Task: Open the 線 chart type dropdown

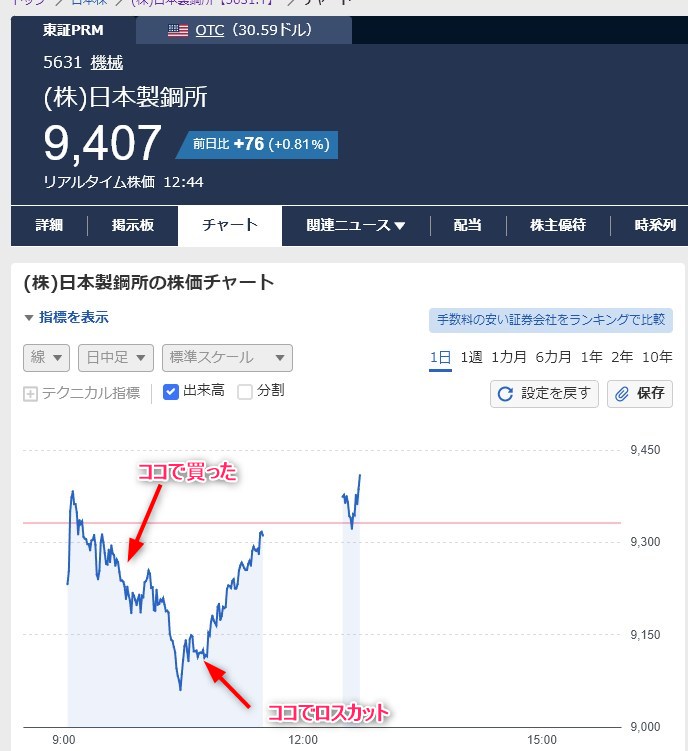Action: click(x=46, y=357)
